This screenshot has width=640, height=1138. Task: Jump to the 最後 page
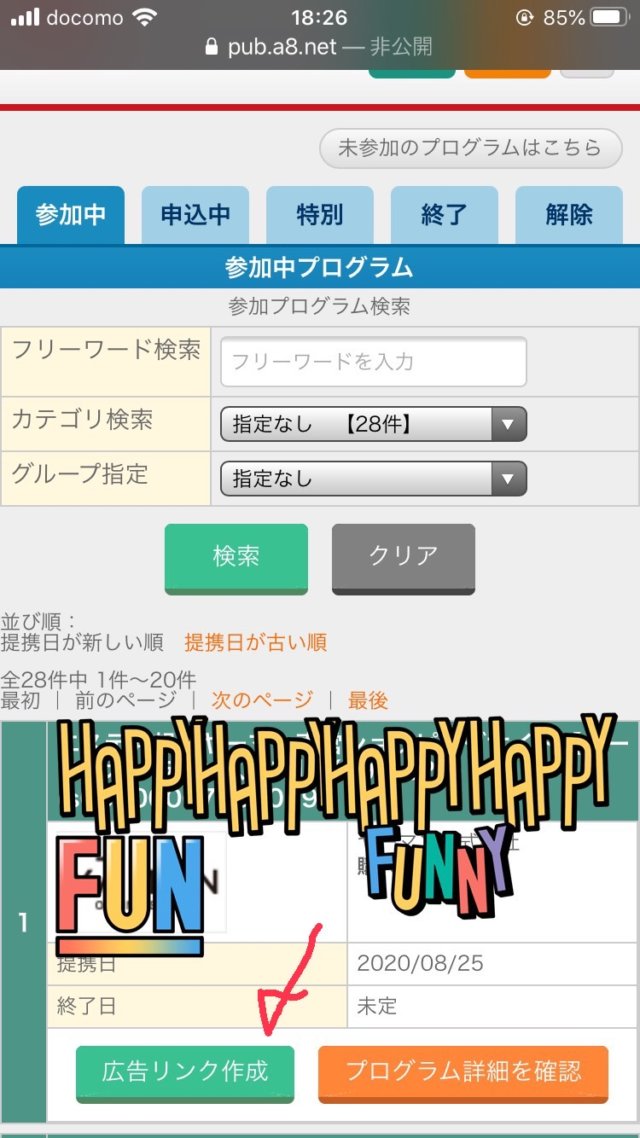point(368,700)
